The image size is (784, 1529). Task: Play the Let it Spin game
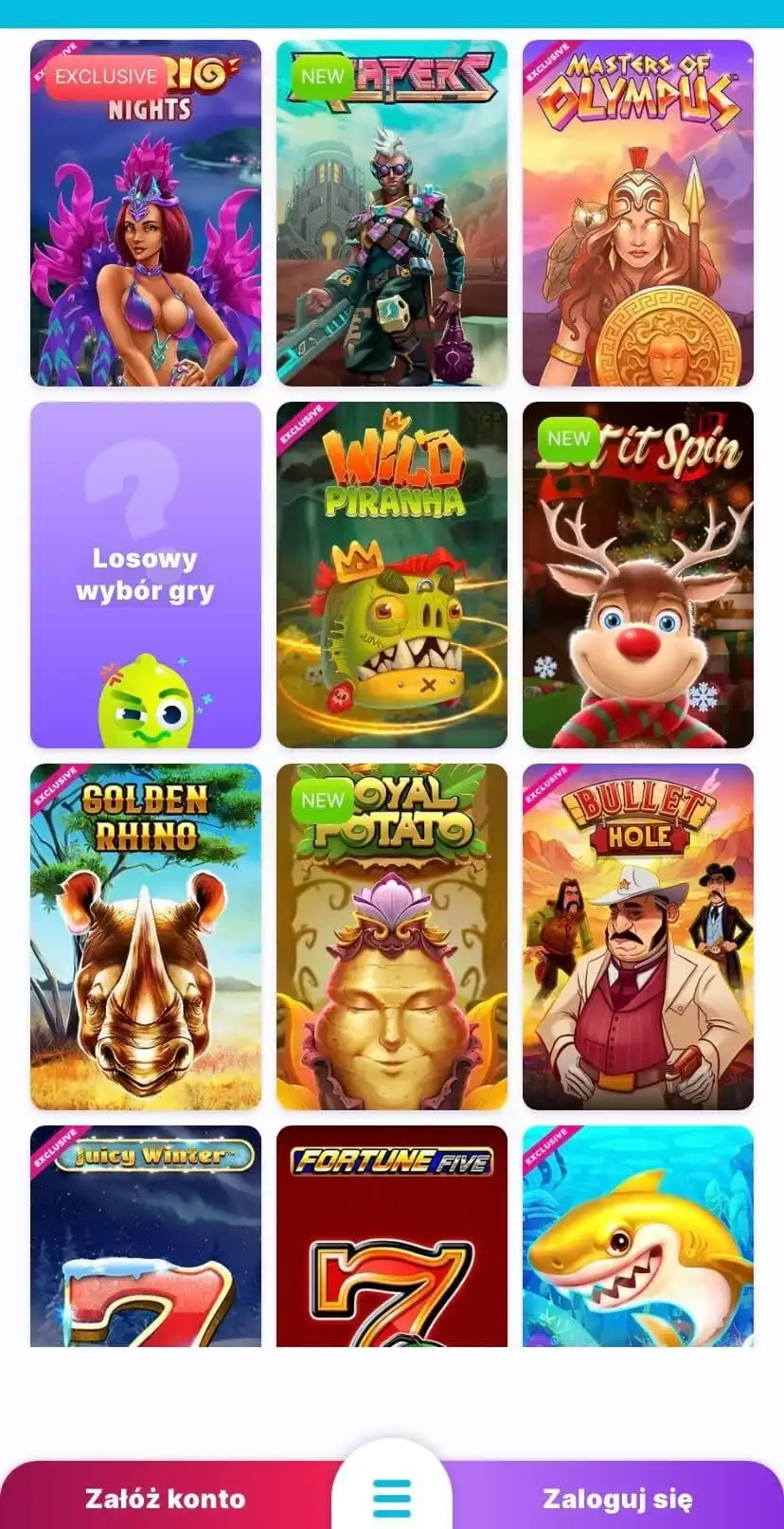[637, 575]
